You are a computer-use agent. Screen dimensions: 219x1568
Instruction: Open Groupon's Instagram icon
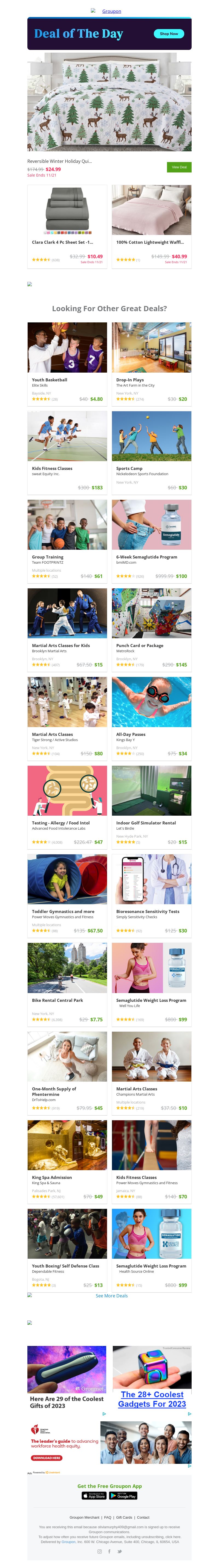coord(100,1552)
